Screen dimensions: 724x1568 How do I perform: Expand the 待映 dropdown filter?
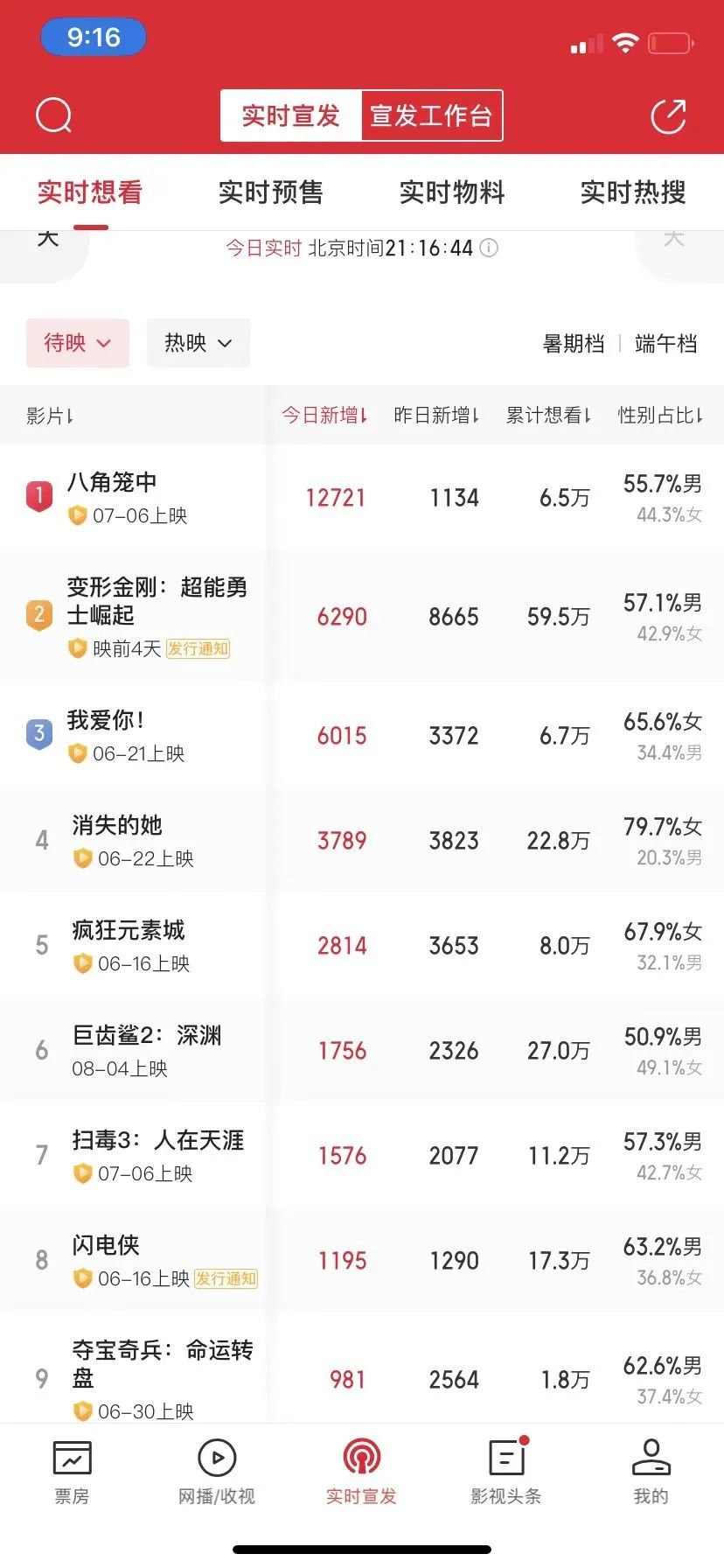78,343
